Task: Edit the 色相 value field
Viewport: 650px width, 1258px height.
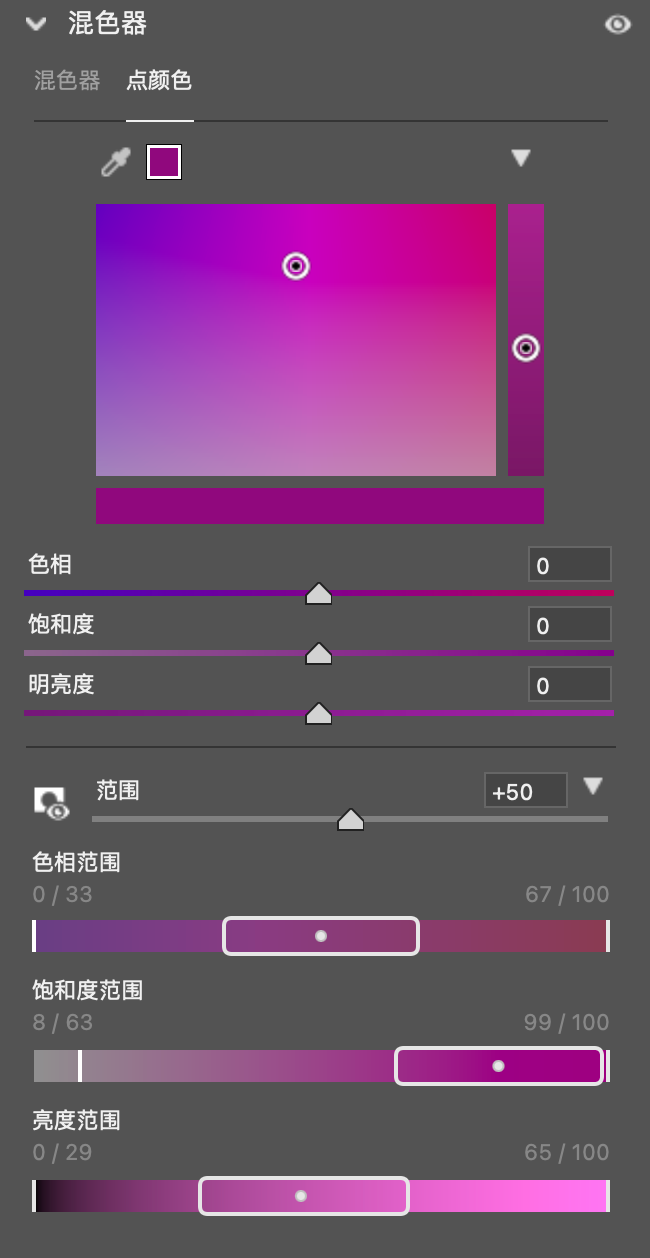Action: [x=569, y=565]
